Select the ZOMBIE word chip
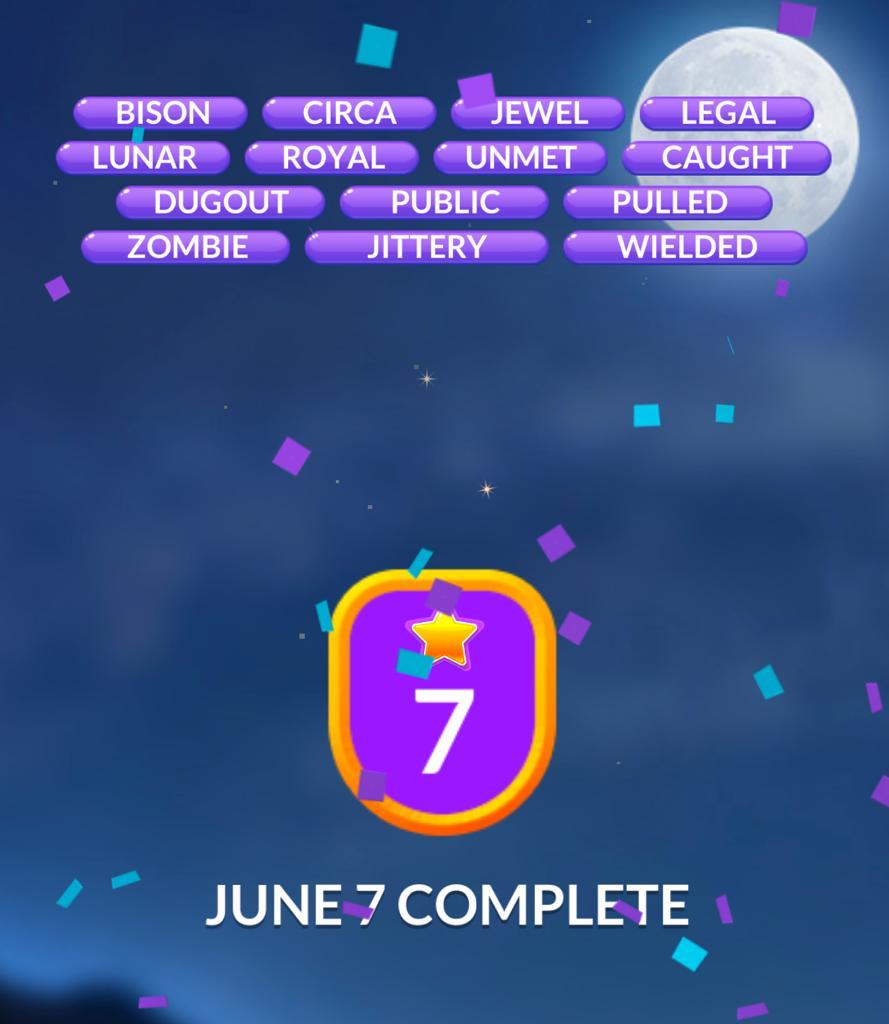This screenshot has height=1024, width=889. (x=186, y=247)
